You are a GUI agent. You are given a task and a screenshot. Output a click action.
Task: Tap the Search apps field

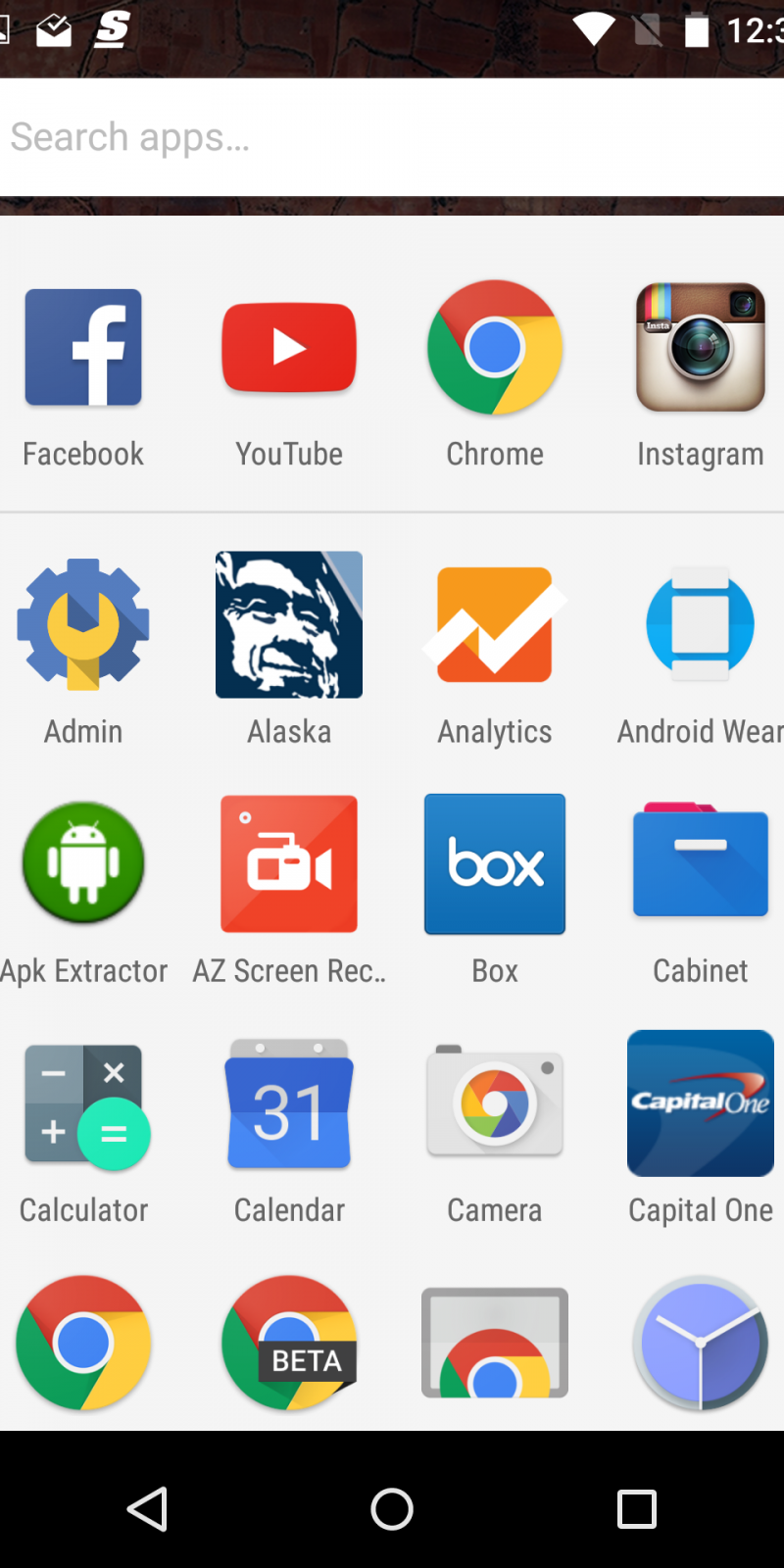pyautogui.click(x=392, y=137)
